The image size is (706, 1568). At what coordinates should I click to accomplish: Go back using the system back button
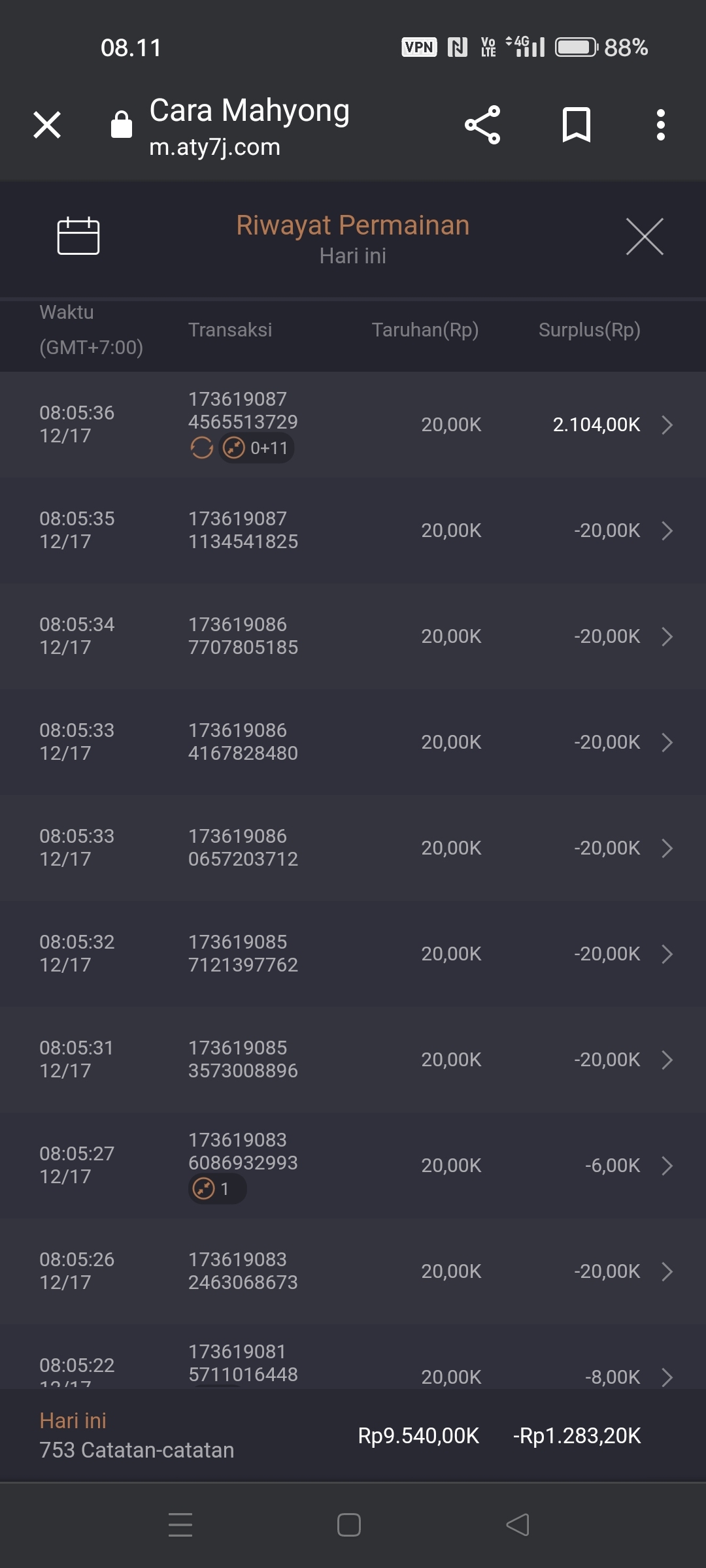tap(518, 1525)
